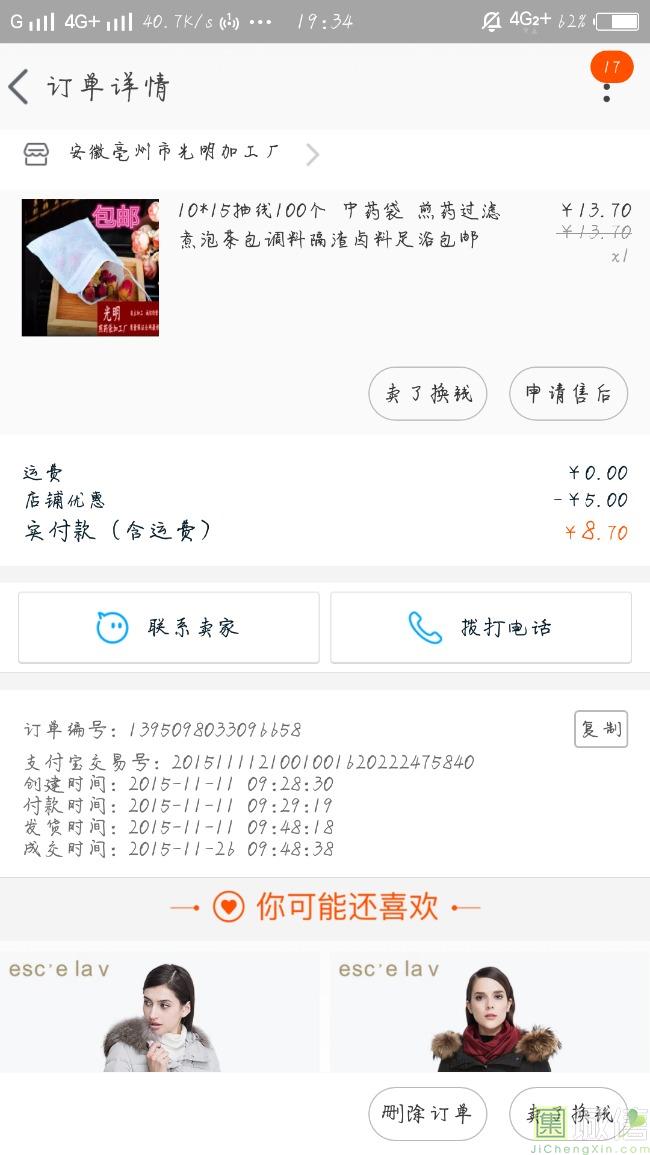650x1155 pixels.
Task: Open the shop 安徽亳州市光明加工厂
Action: 175,154
